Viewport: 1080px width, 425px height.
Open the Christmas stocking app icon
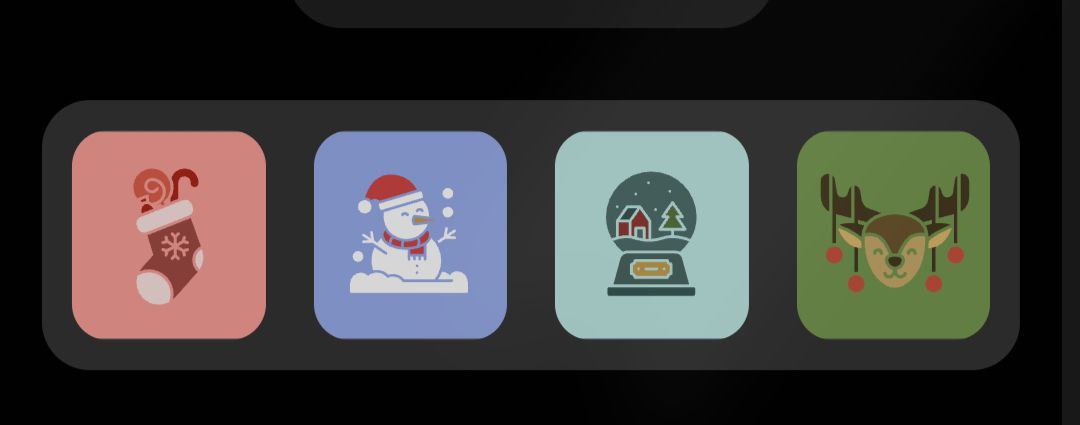(x=169, y=235)
